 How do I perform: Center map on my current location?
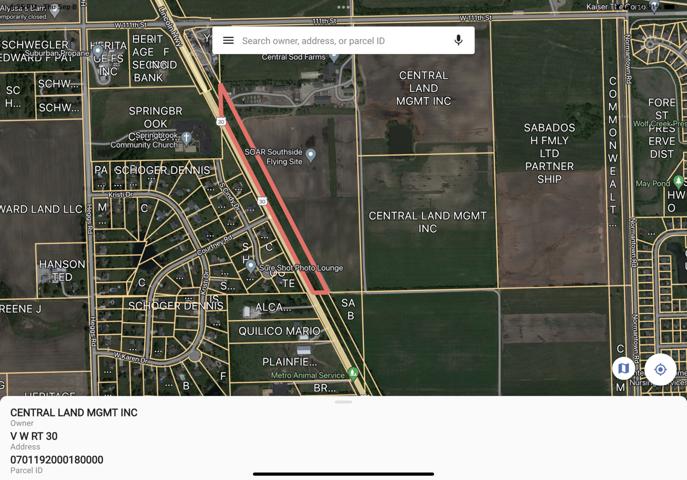(x=660, y=369)
